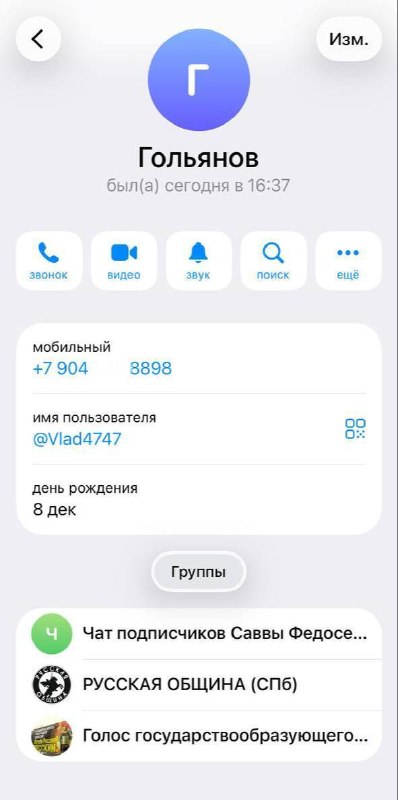Select the Группы tab
Image resolution: width=398 pixels, height=800 pixels.
198,572
